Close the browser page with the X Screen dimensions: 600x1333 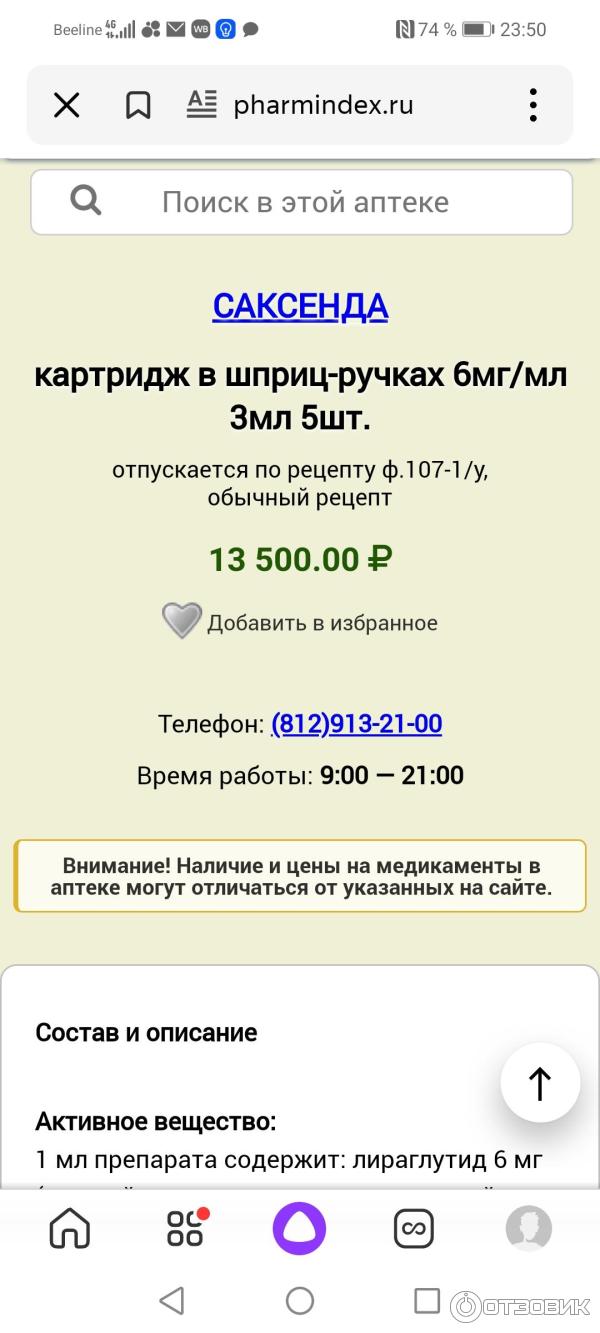point(66,105)
